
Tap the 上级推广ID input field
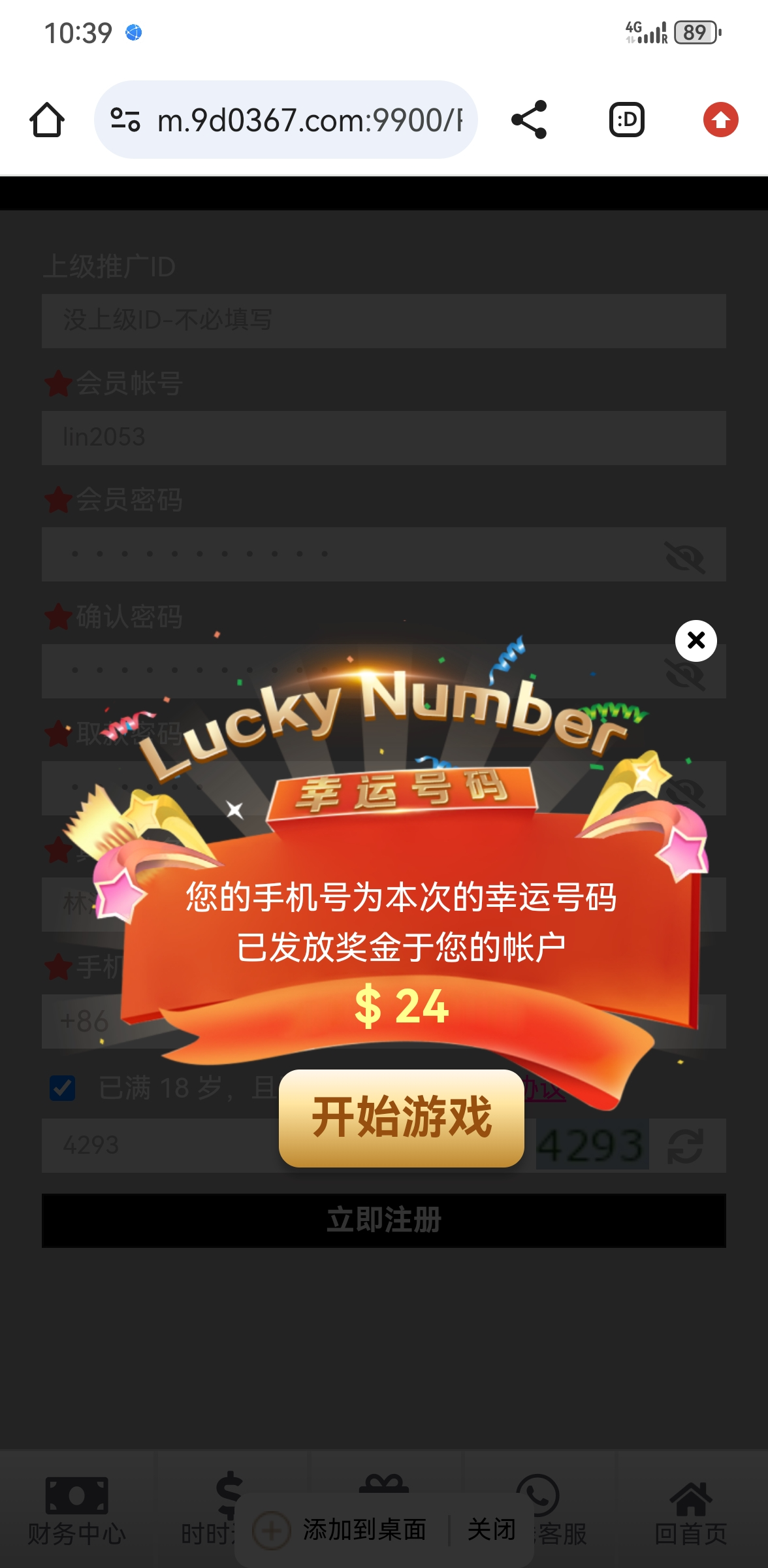pos(384,321)
